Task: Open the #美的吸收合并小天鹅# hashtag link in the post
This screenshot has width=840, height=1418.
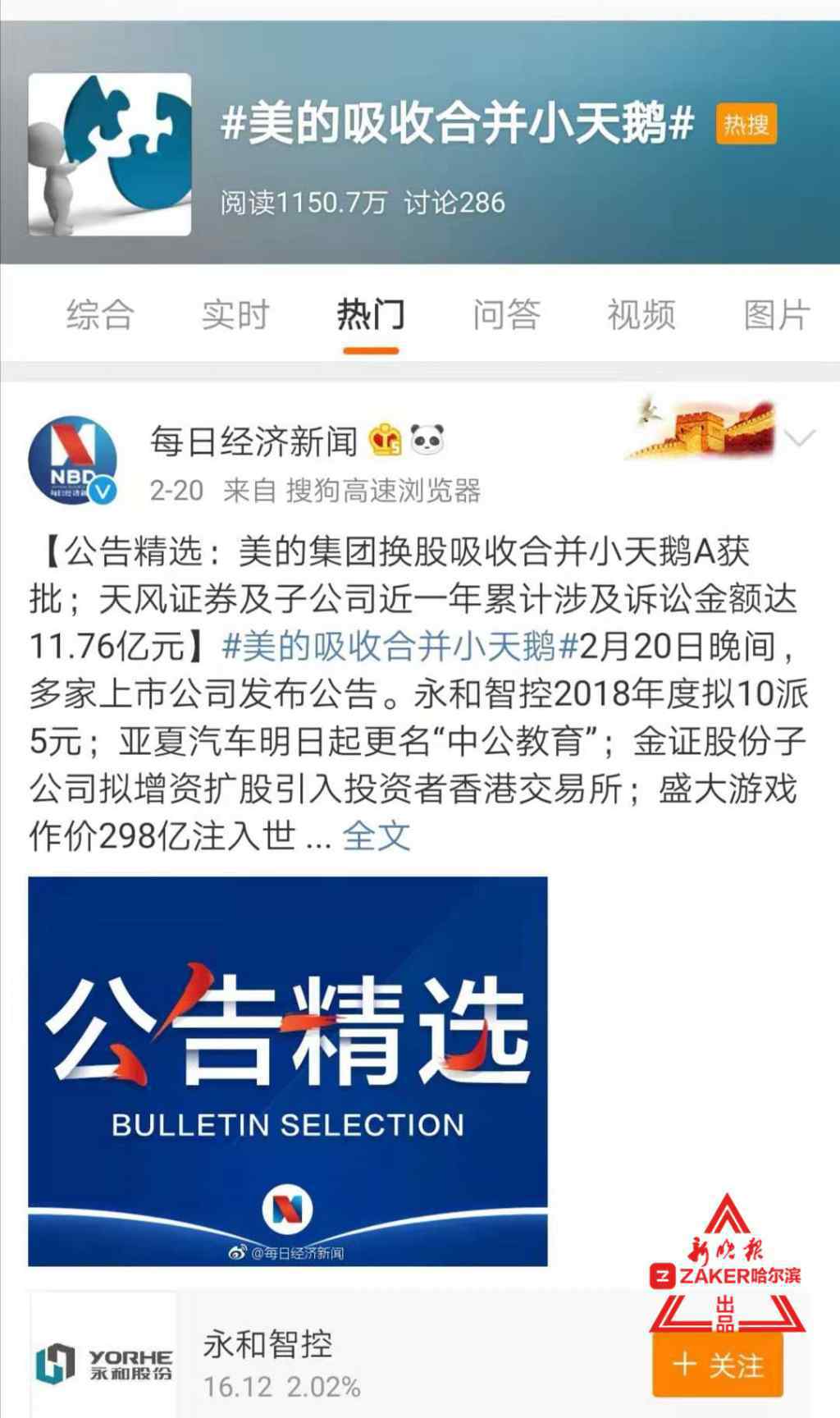Action: [401, 647]
